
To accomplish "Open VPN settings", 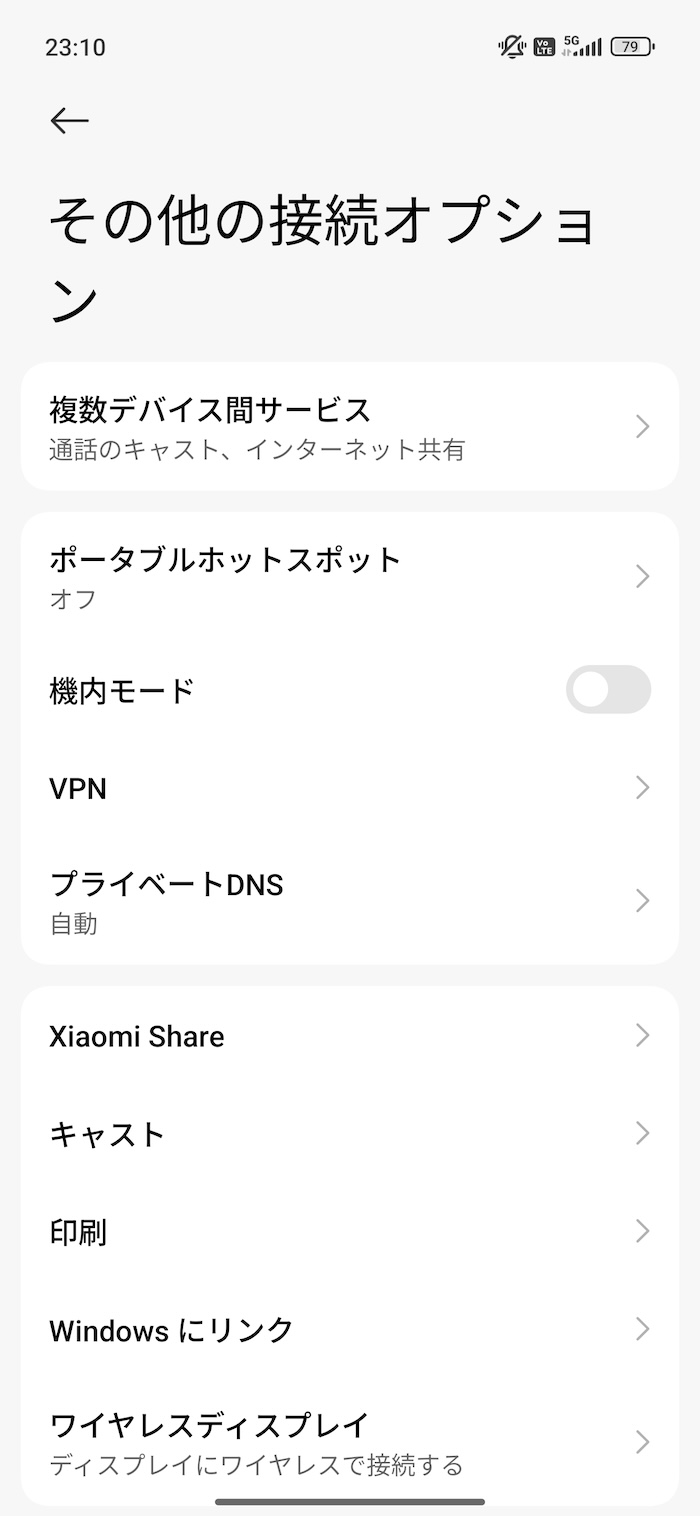I will coord(350,788).
